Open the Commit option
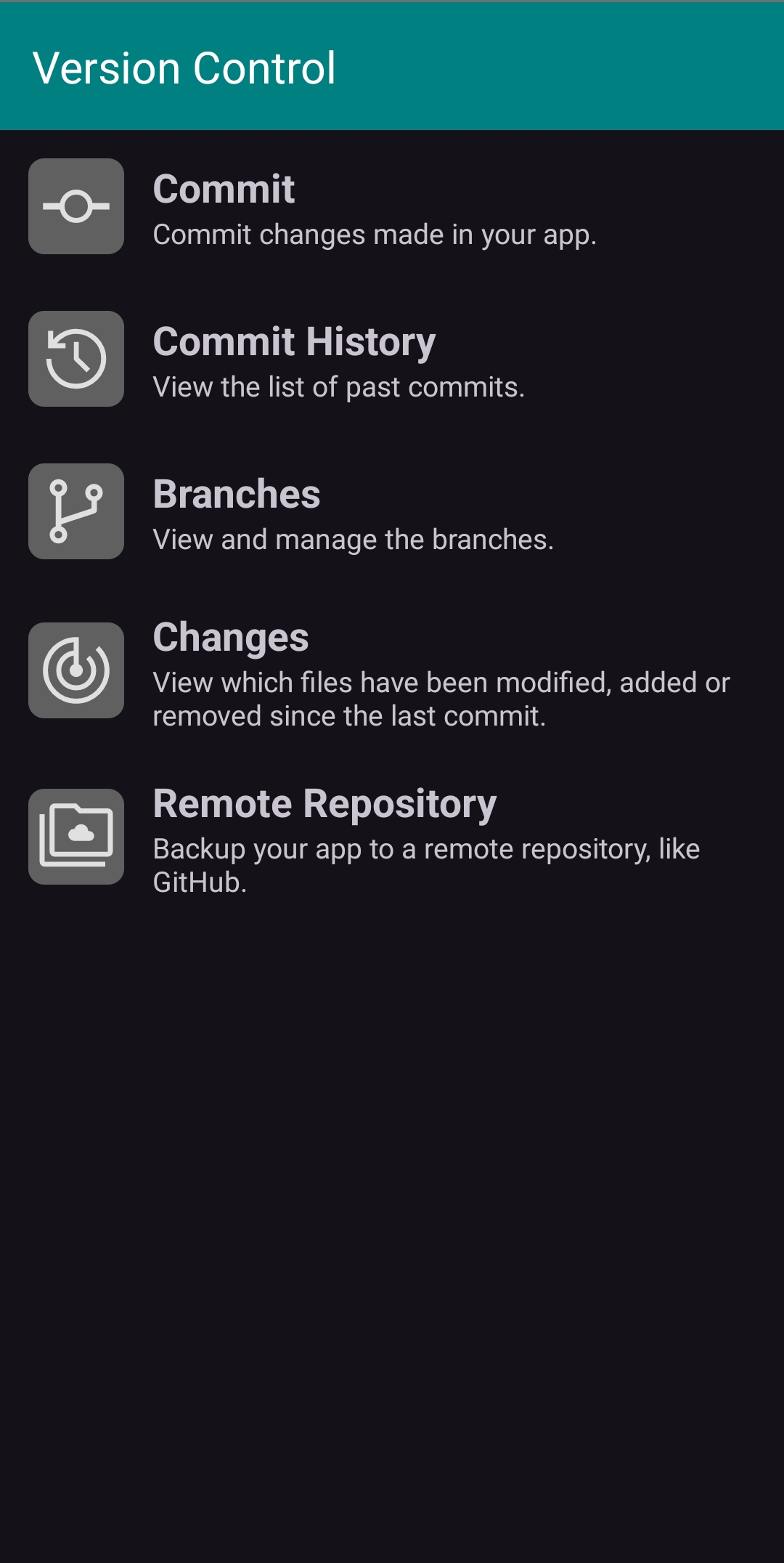This screenshot has height=1563, width=784. pyautogui.click(x=224, y=190)
